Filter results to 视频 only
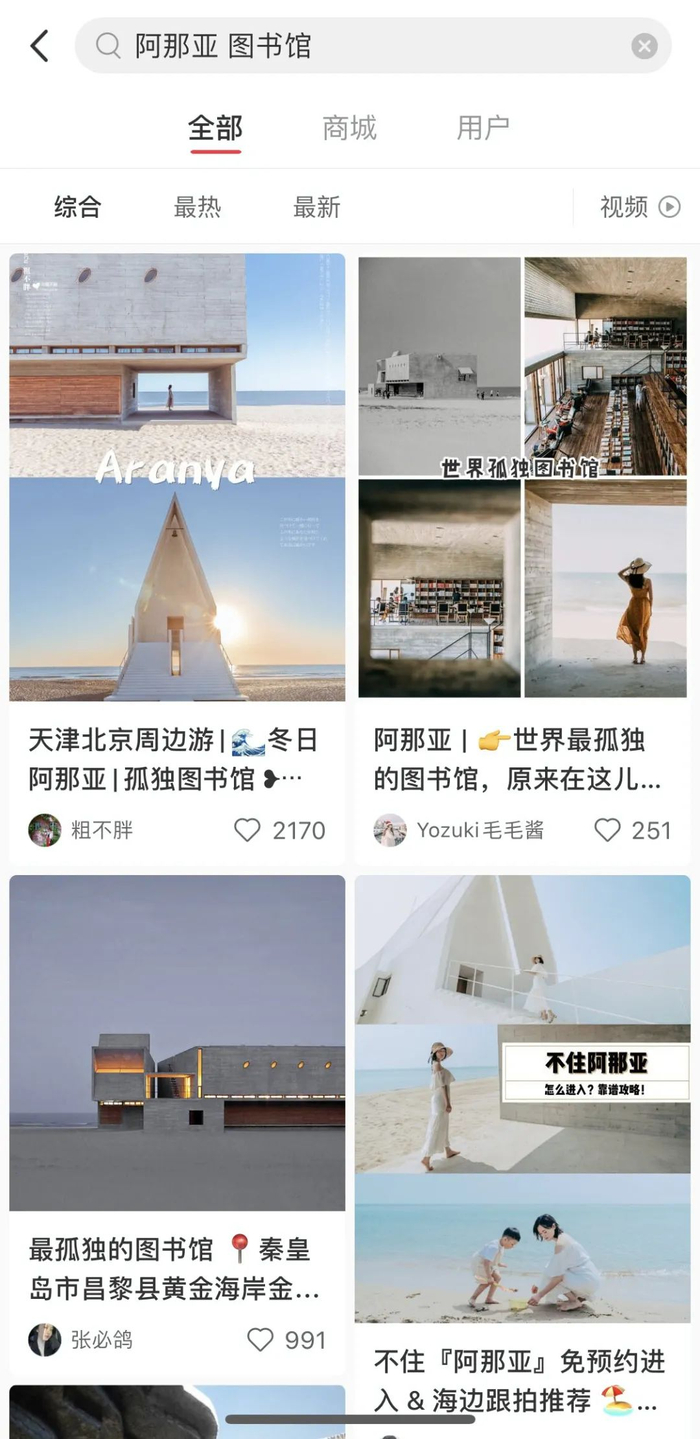Image resolution: width=700 pixels, height=1439 pixels. (639, 207)
